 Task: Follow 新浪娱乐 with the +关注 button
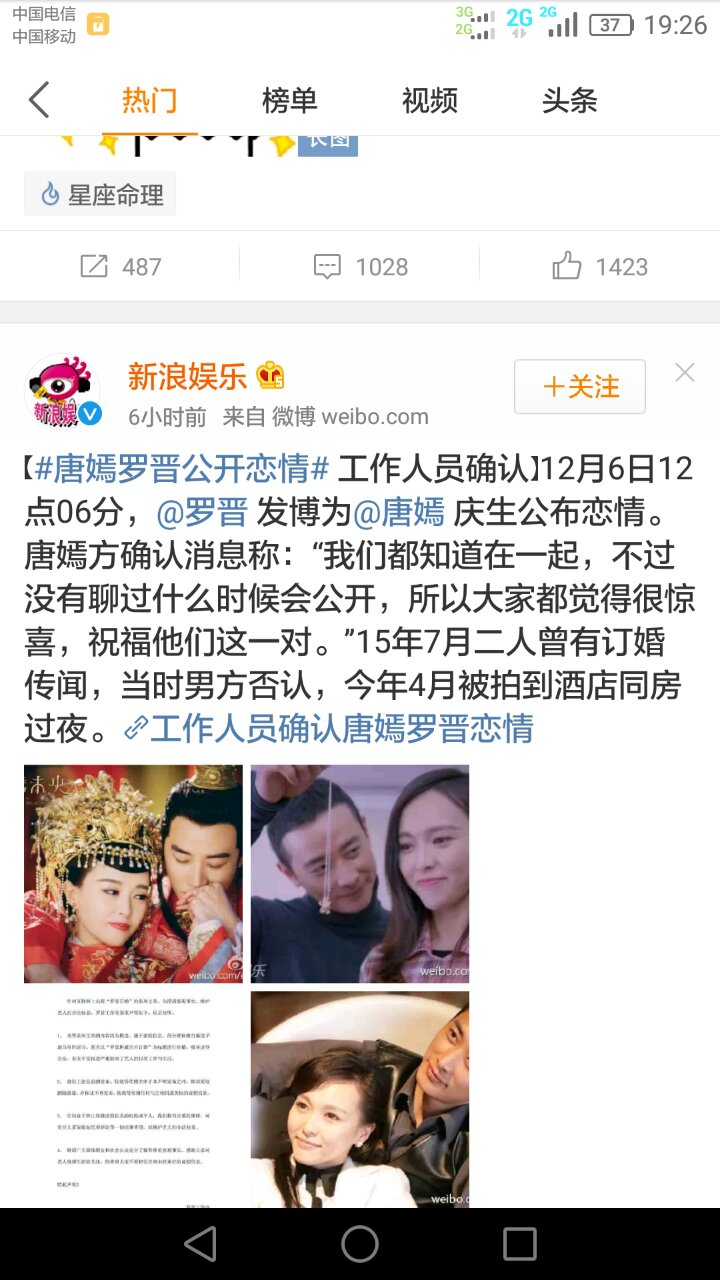pos(580,387)
